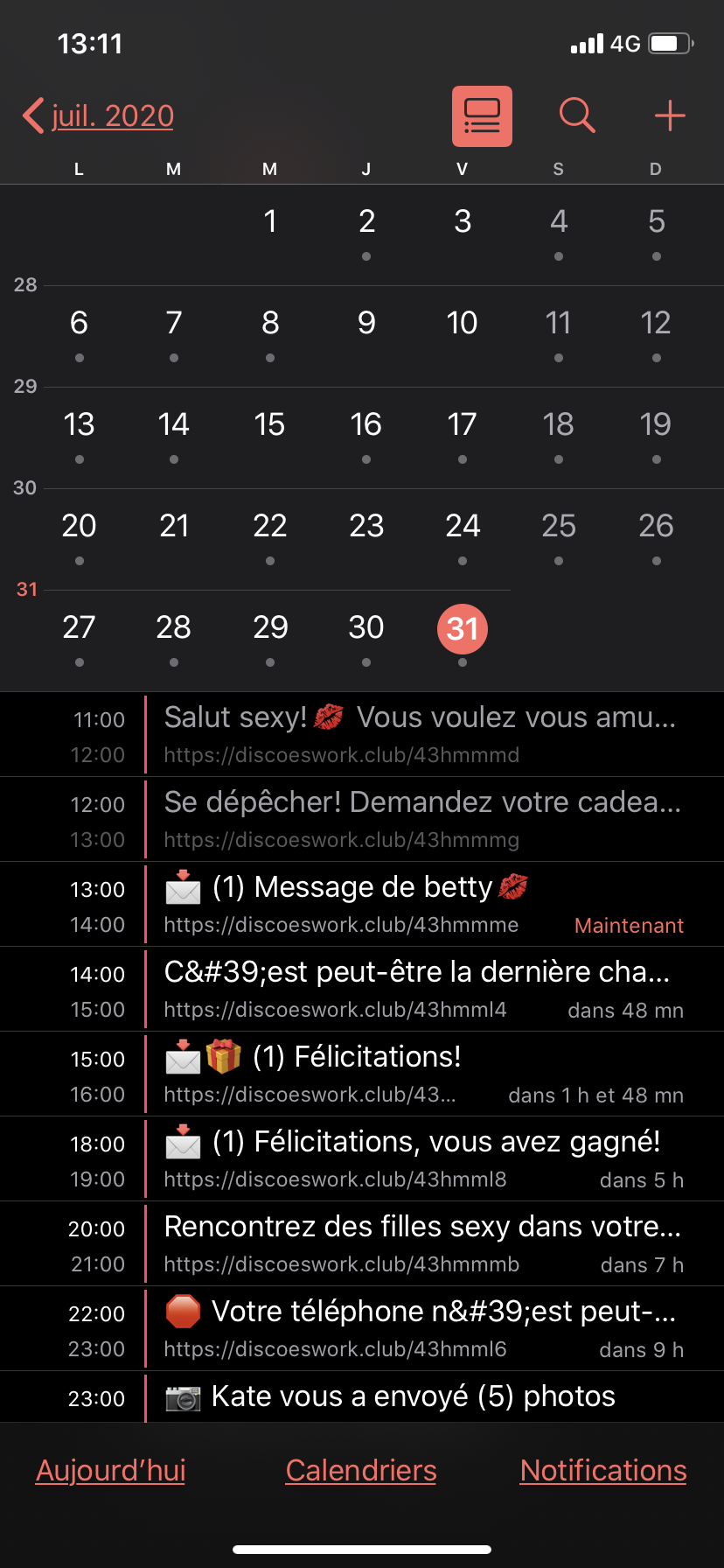The image size is (724, 1568).
Task: Open Notifications inbox
Action: (x=603, y=1471)
